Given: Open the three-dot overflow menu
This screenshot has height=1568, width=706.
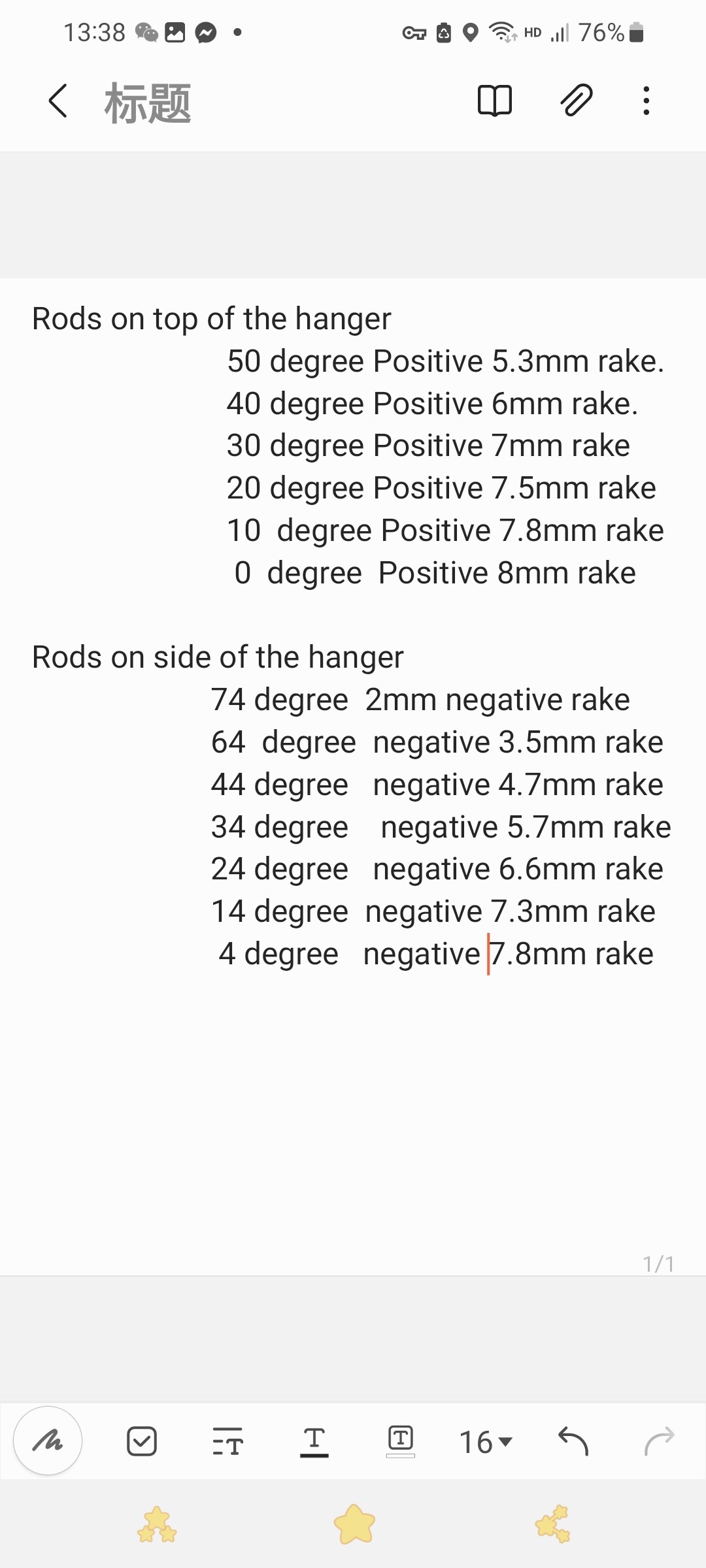Looking at the screenshot, I should point(647,101).
